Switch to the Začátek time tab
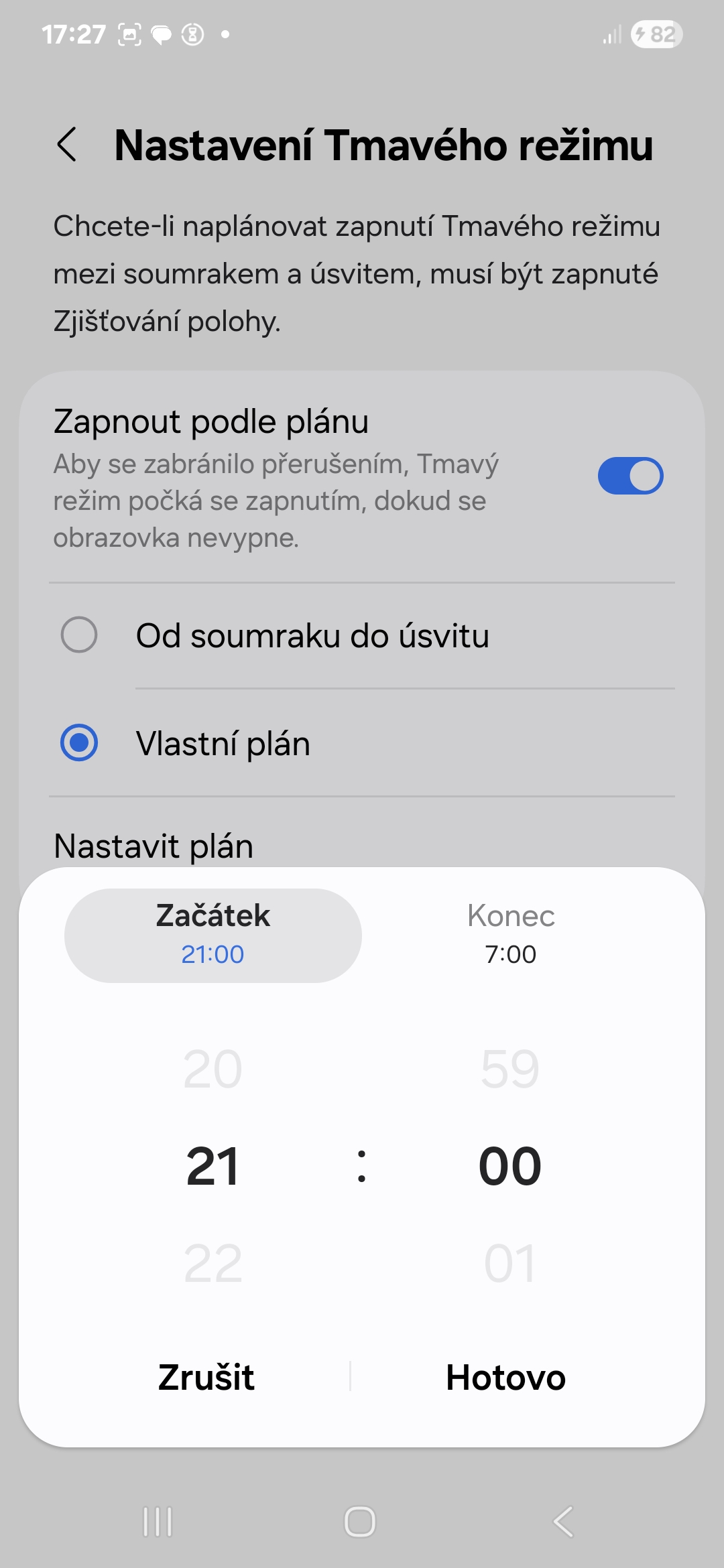The width and height of the screenshot is (724, 1568). click(213, 935)
